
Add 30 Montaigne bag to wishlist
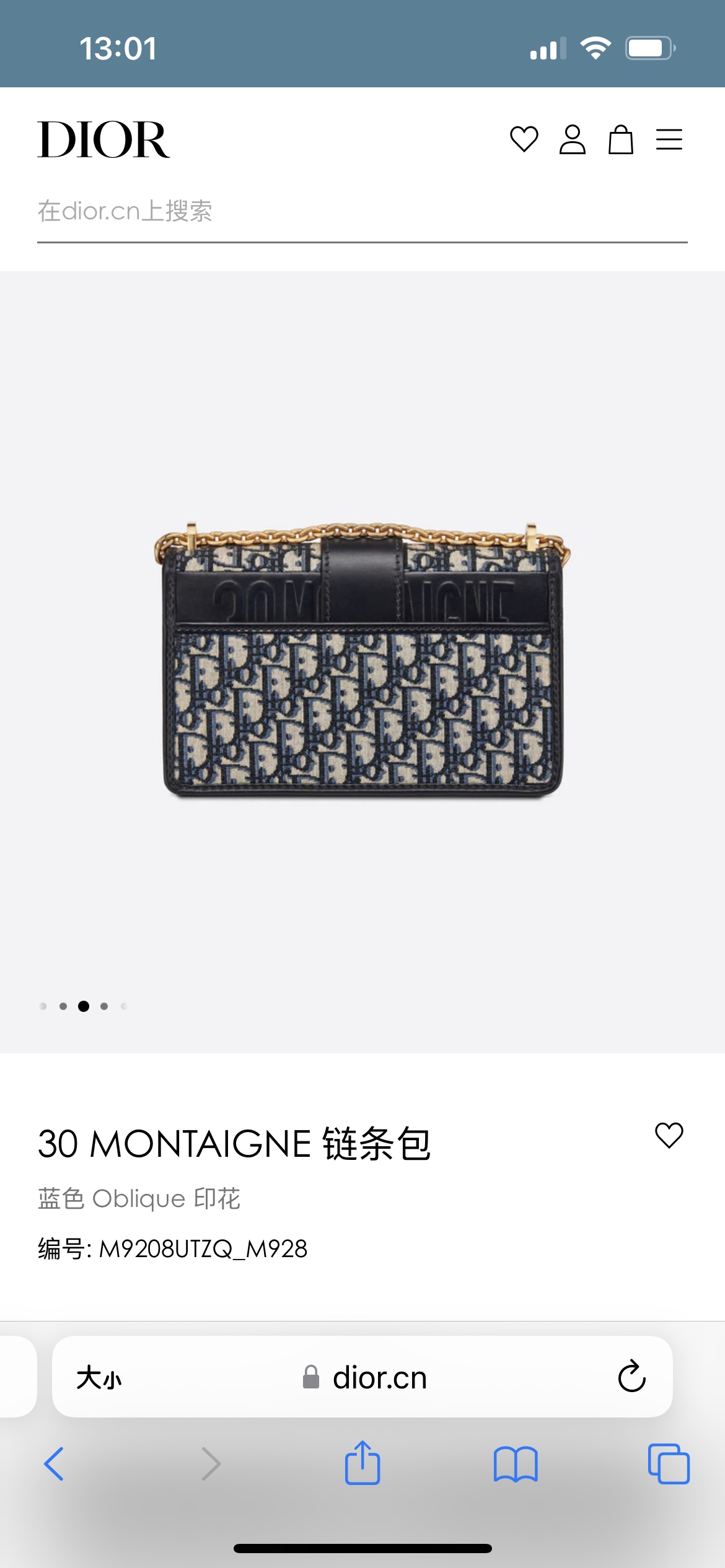coord(669,1136)
